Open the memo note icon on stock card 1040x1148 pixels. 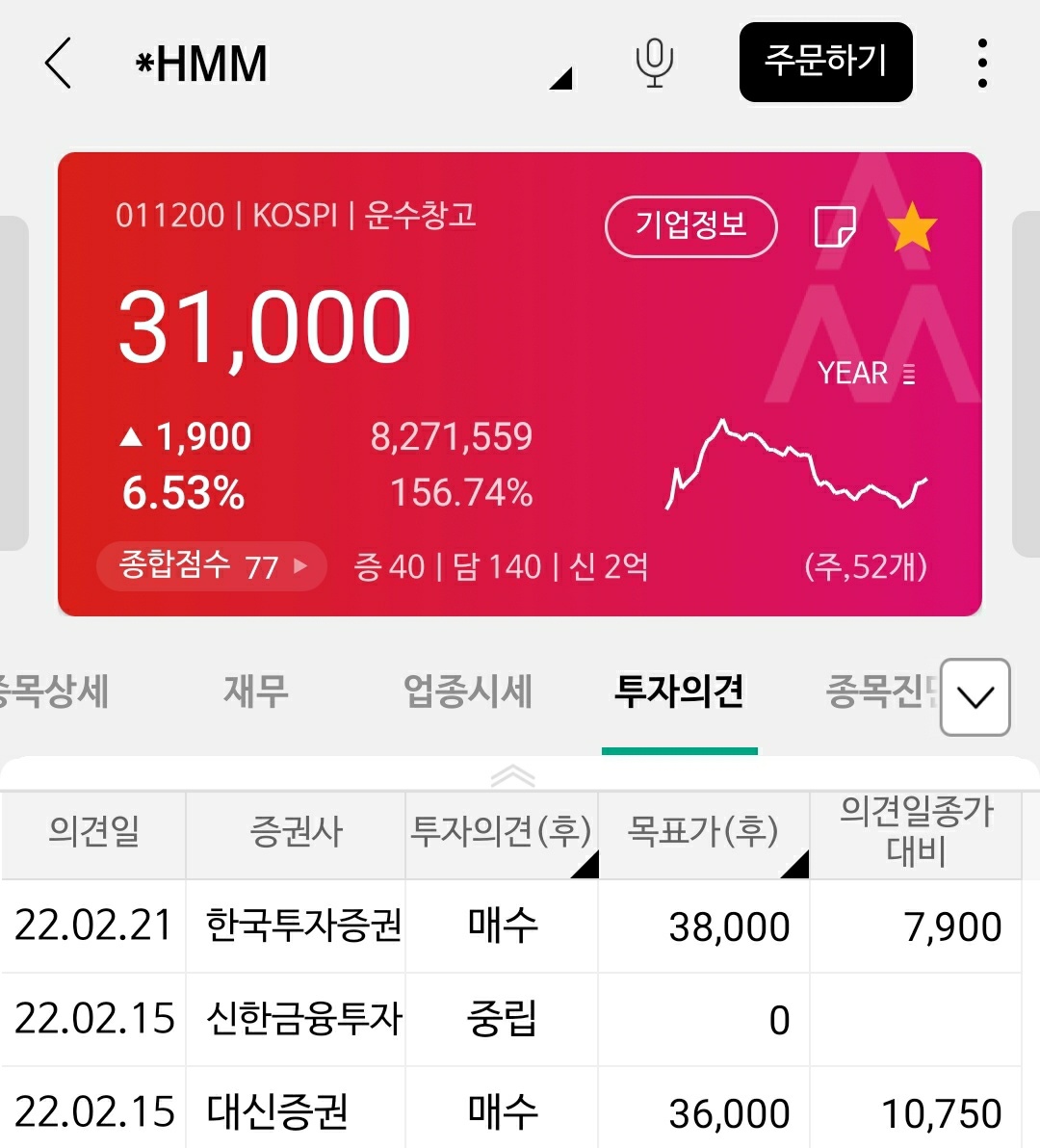[x=836, y=227]
